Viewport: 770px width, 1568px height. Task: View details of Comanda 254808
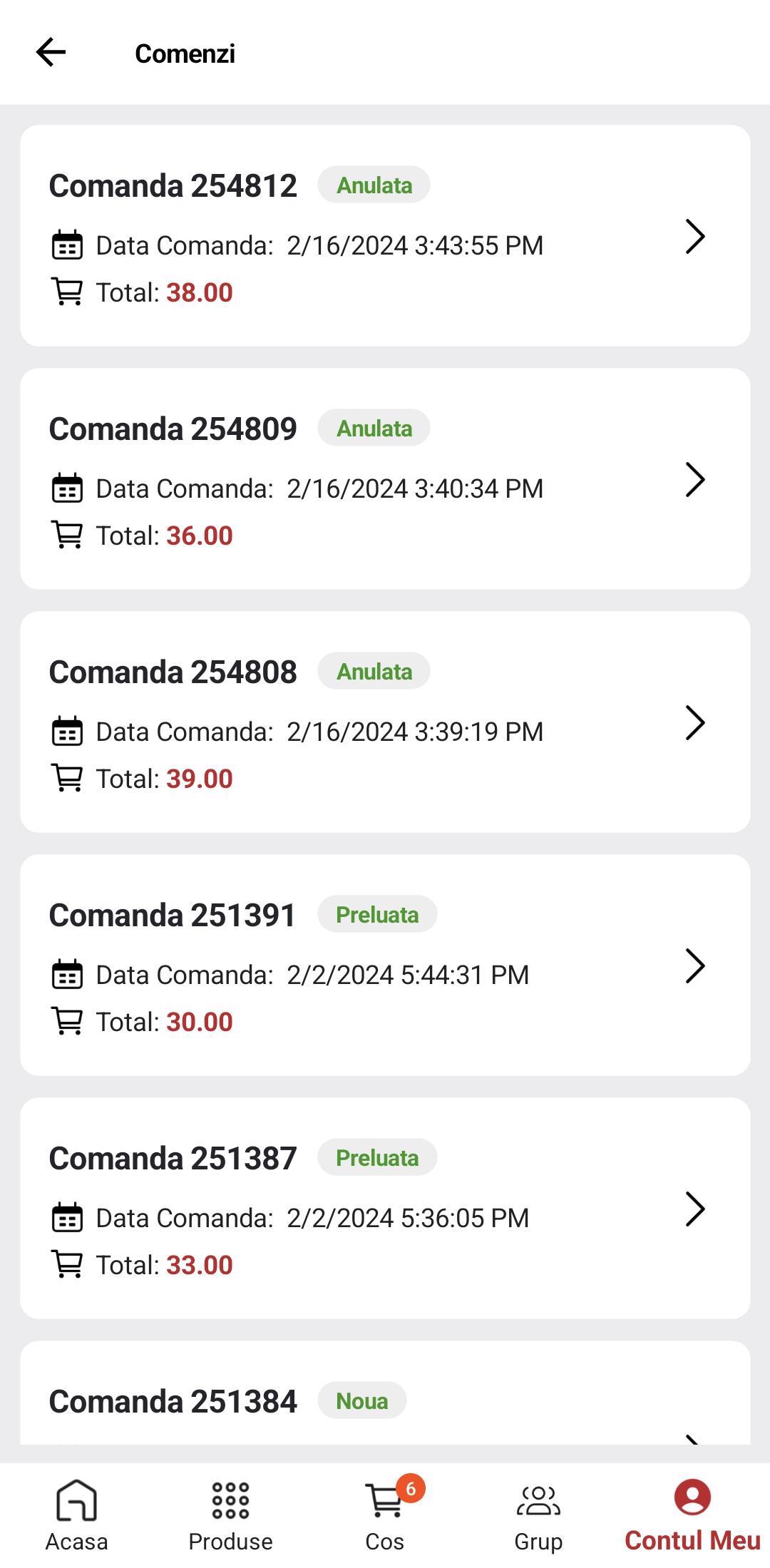pos(385,722)
